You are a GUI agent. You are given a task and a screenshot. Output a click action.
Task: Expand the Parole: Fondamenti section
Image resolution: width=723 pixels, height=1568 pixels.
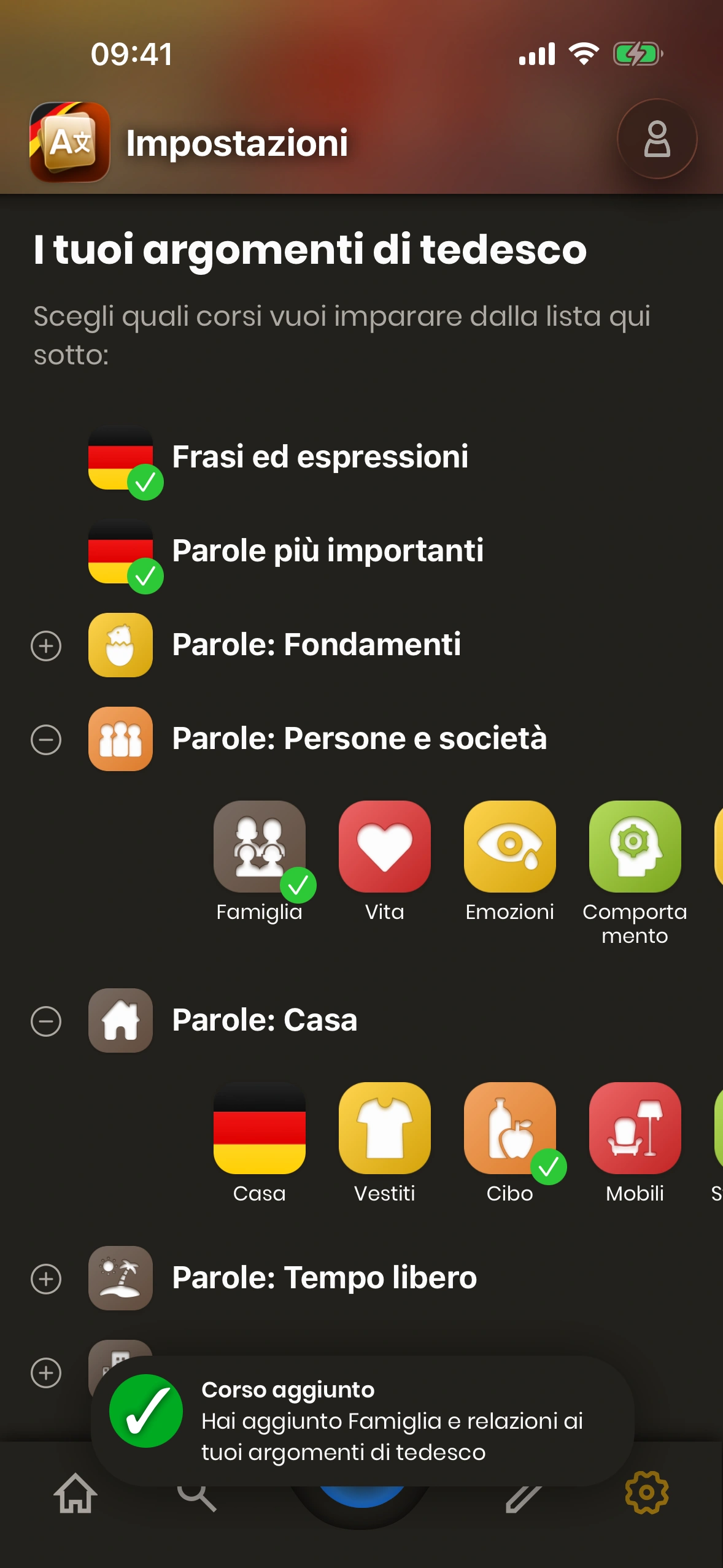pyautogui.click(x=46, y=646)
